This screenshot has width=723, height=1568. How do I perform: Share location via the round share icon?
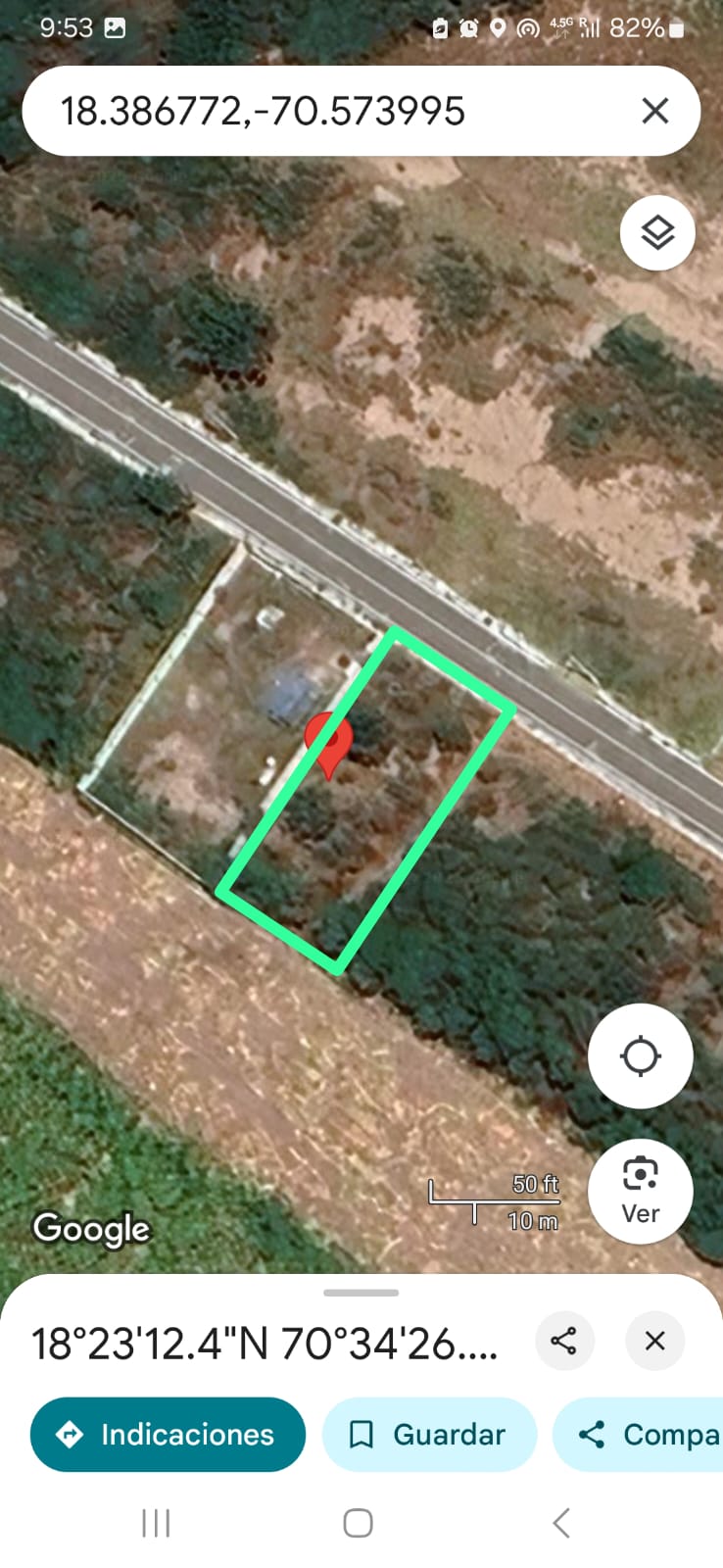point(564,1341)
